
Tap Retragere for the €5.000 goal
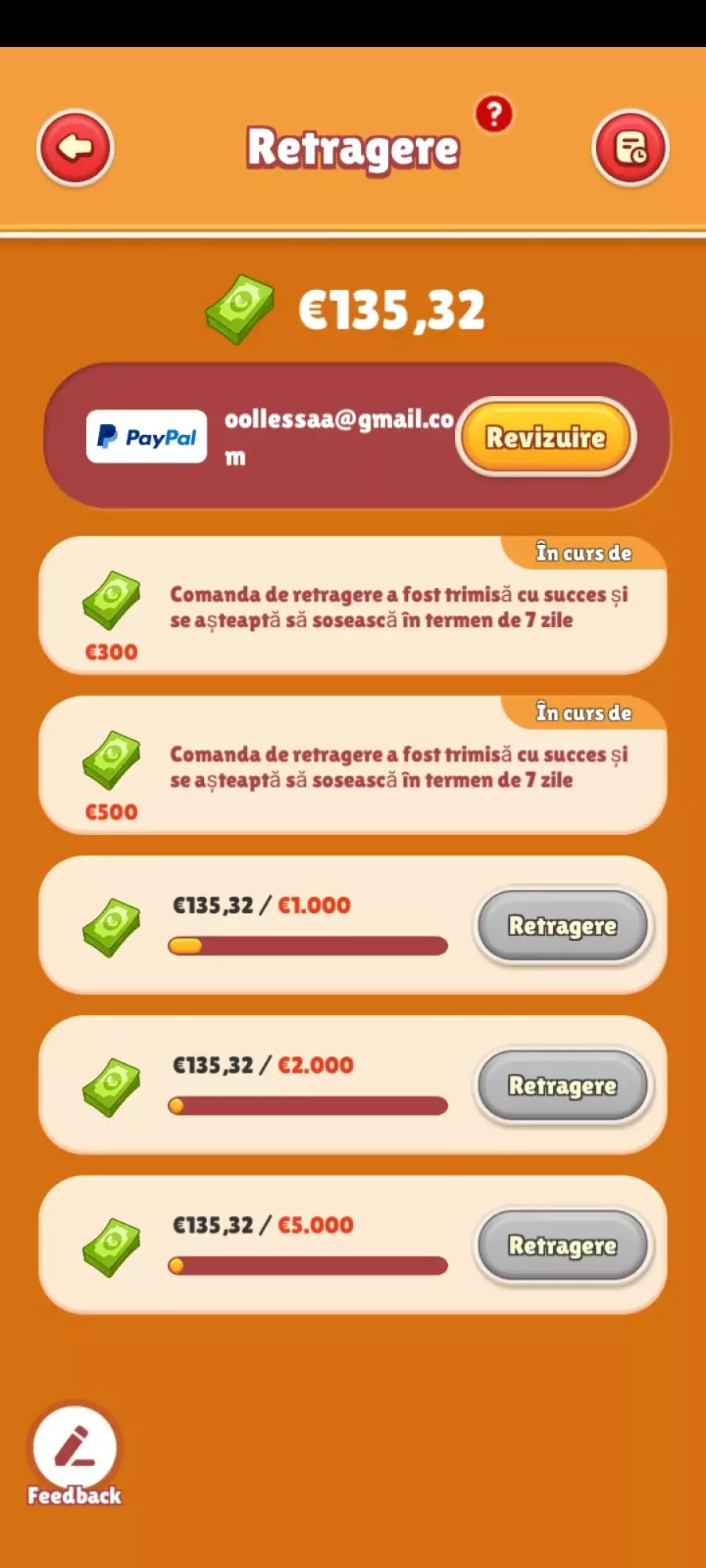(562, 1246)
